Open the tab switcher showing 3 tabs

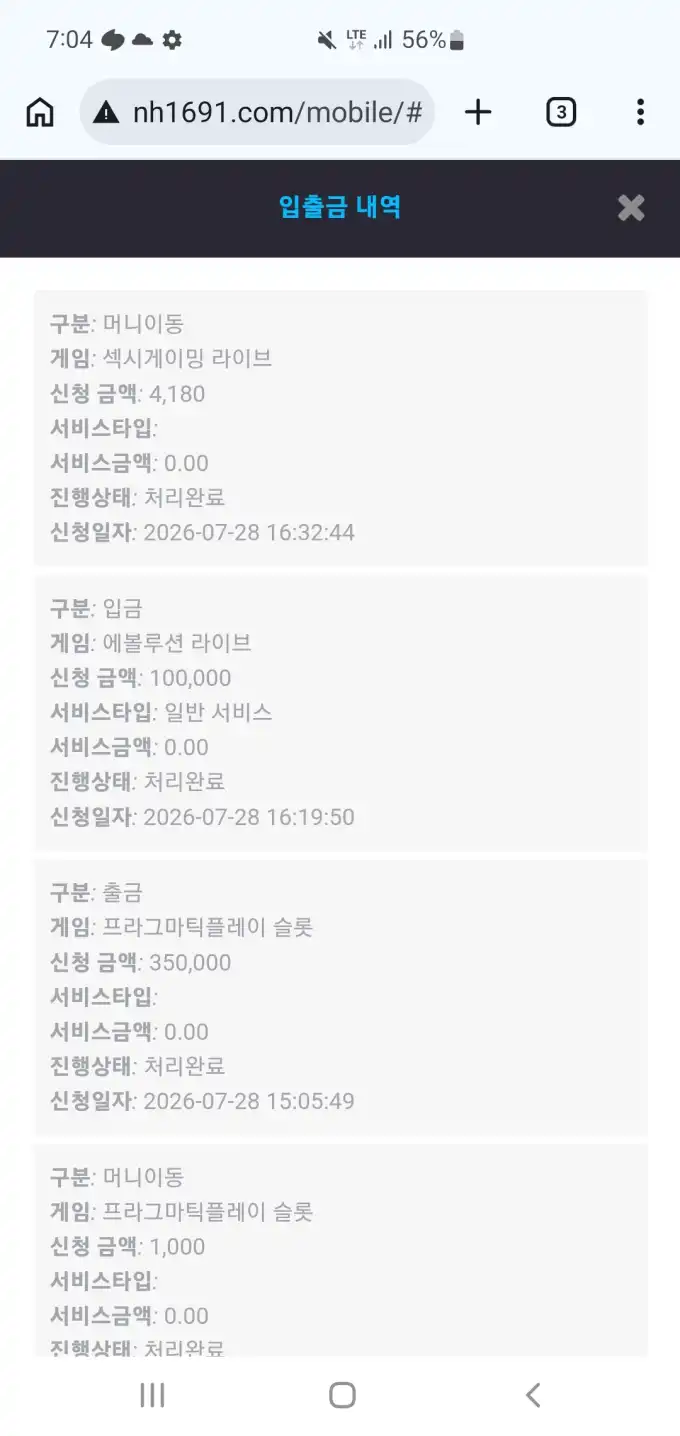pyautogui.click(x=561, y=112)
